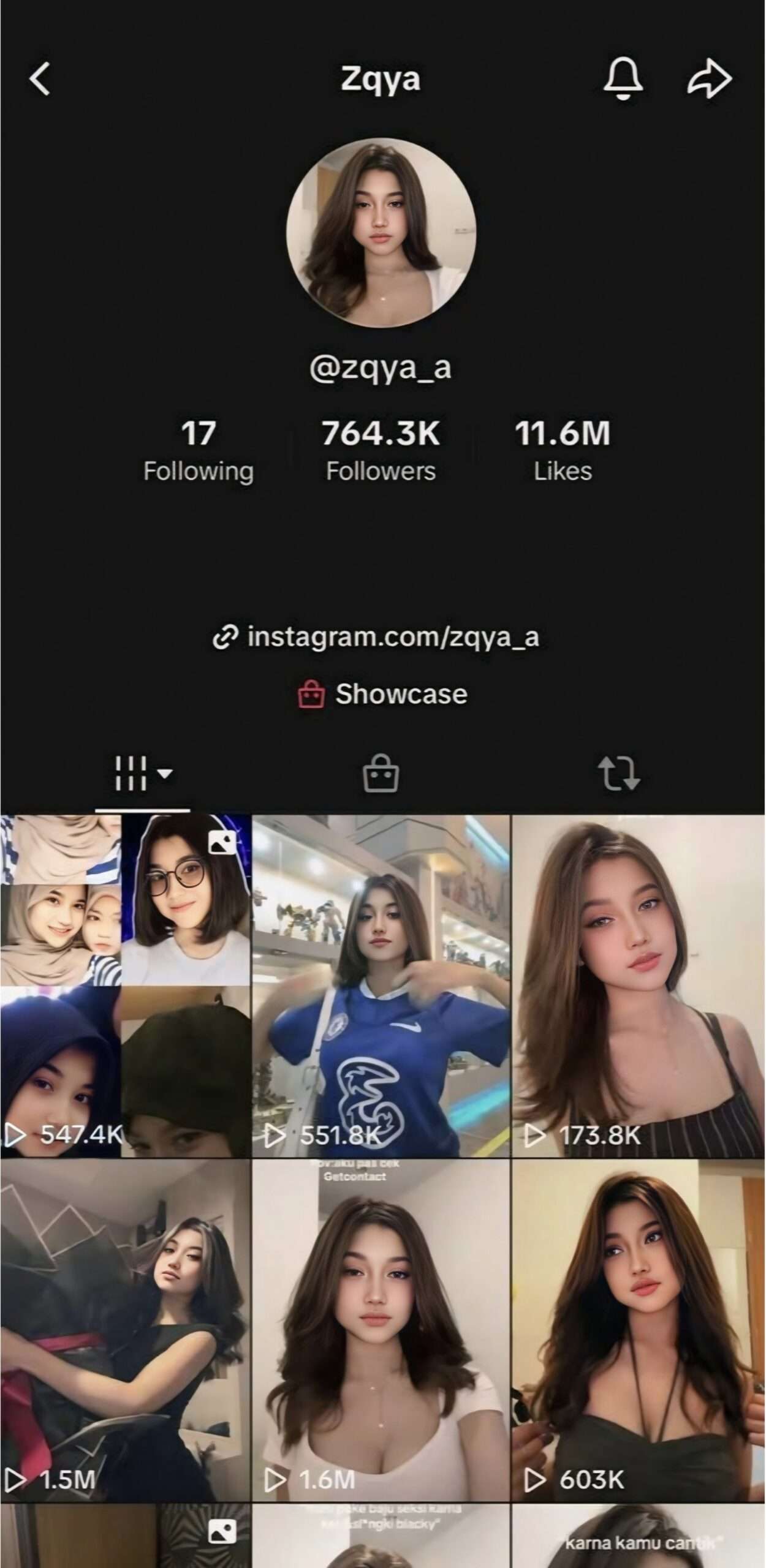The width and height of the screenshot is (766, 1568).
Task: Open the Showcase shop link
Action: (x=383, y=694)
